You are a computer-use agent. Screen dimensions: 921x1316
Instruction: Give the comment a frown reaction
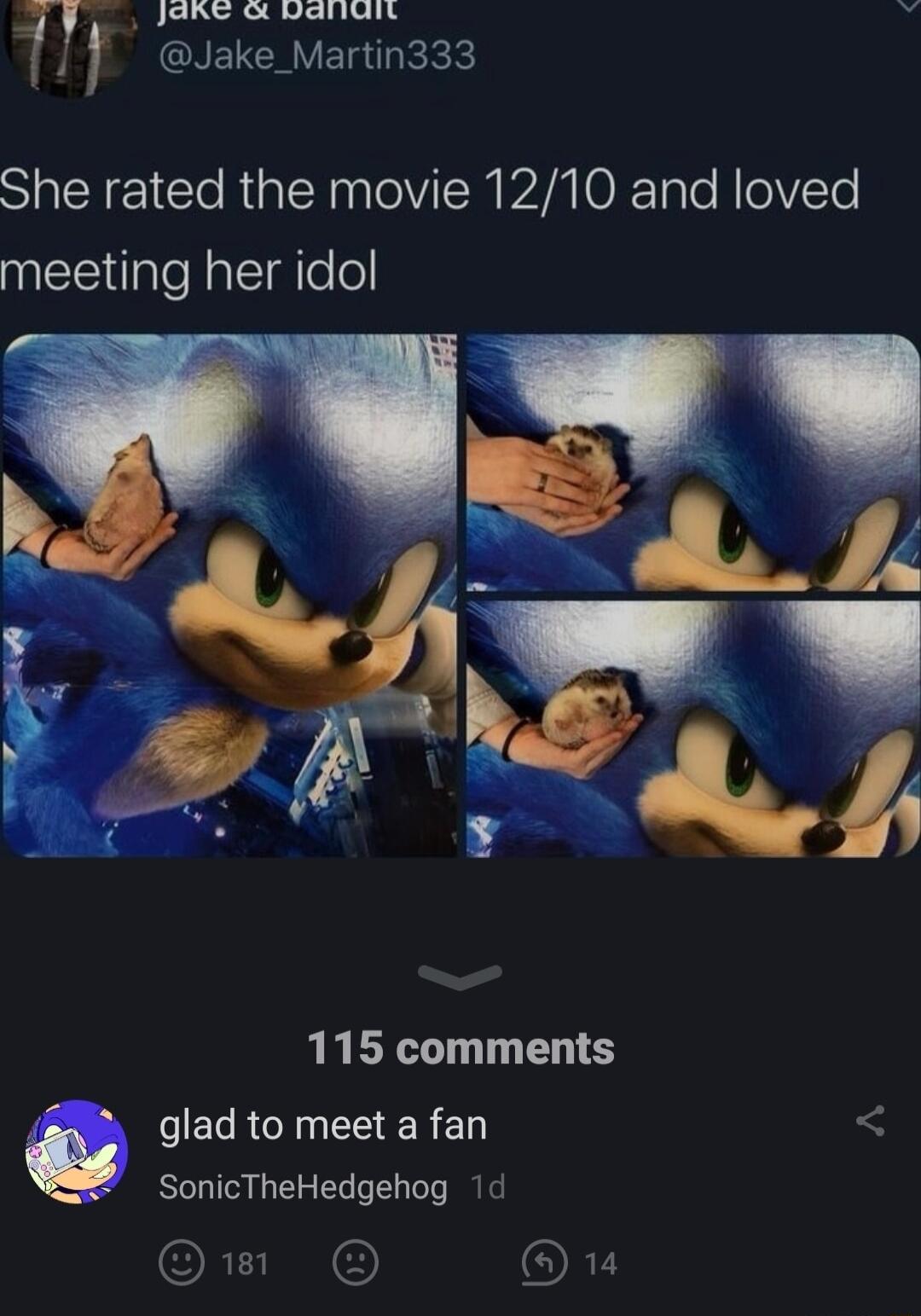point(355,1263)
